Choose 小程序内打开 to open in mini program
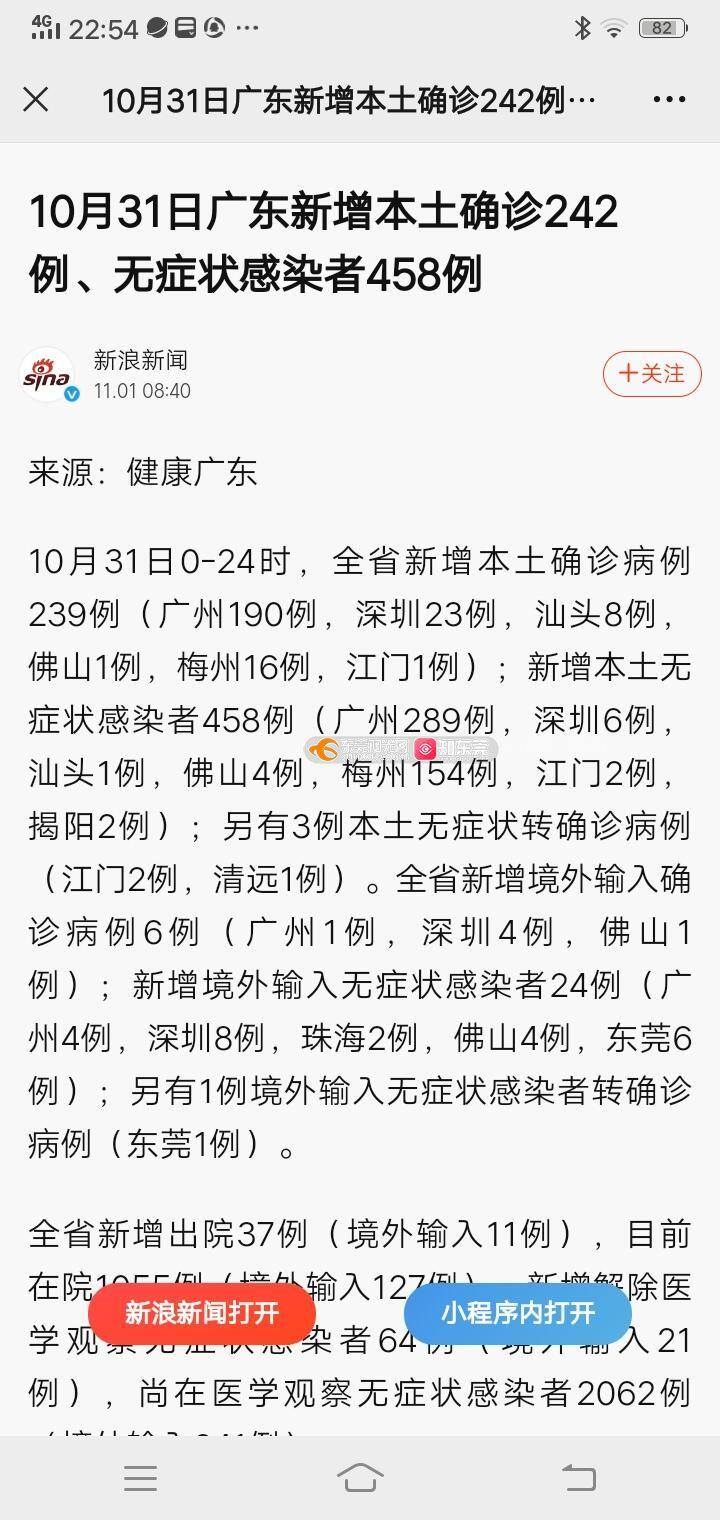Screen dimensions: 720x1520 pyautogui.click(x=518, y=1313)
